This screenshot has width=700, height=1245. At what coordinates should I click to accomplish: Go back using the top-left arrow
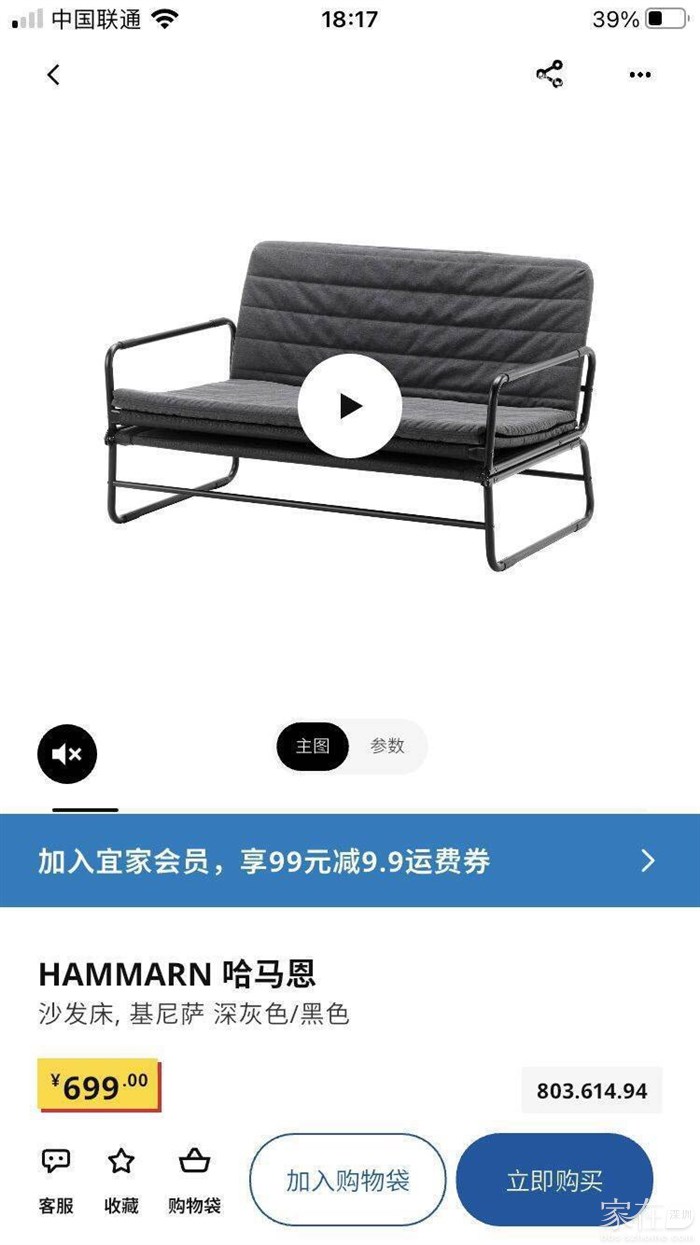pos(54,74)
